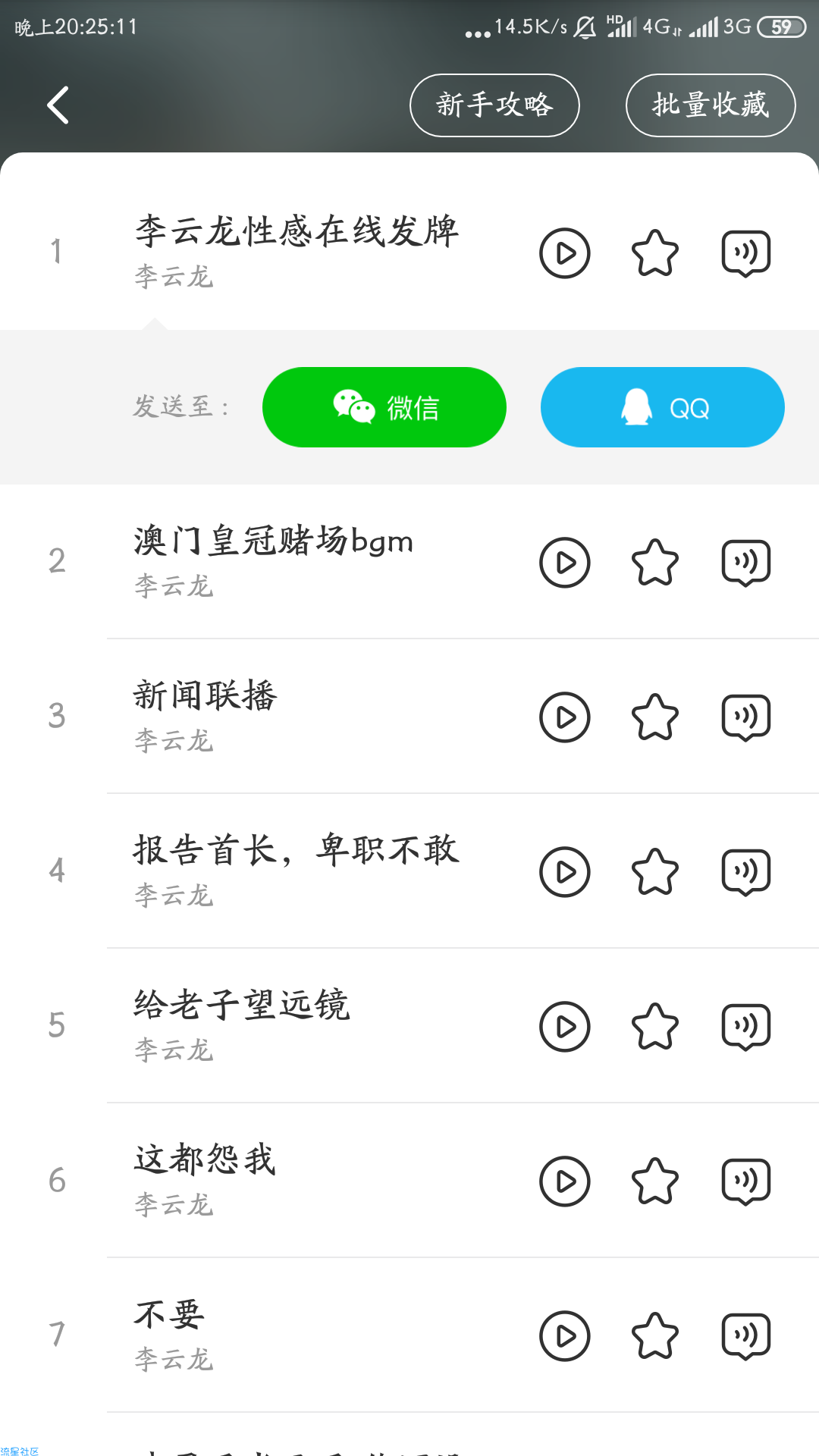Play 报告首长,卑职不敢
Screen dimensions: 819x1456
point(565,872)
